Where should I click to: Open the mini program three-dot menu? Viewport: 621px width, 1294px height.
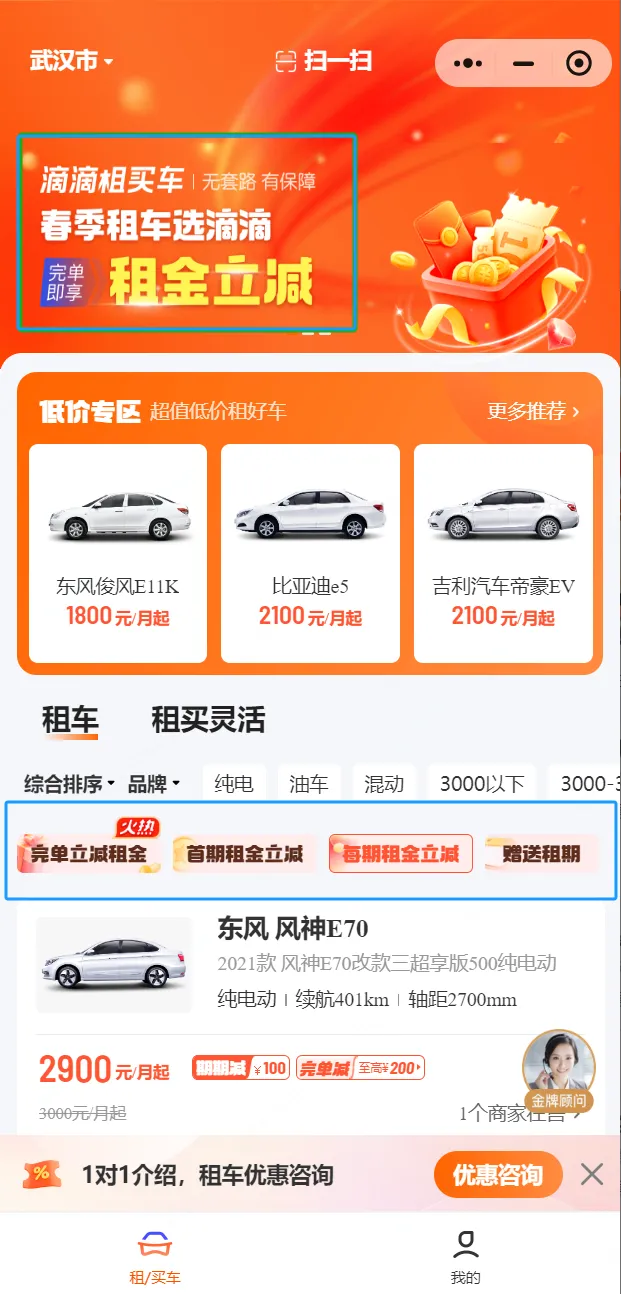pos(468,64)
